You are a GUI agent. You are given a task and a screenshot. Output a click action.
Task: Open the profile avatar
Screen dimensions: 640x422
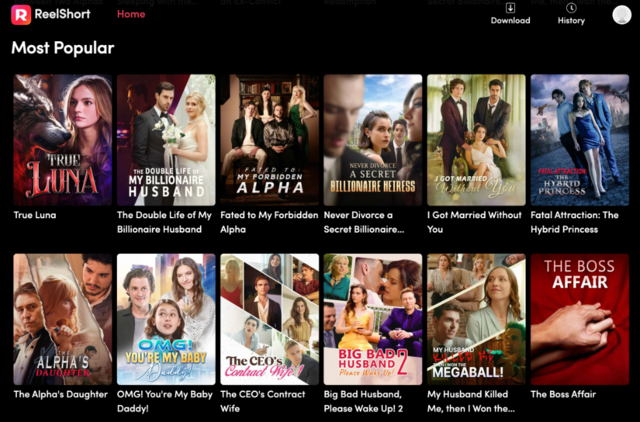pos(621,14)
